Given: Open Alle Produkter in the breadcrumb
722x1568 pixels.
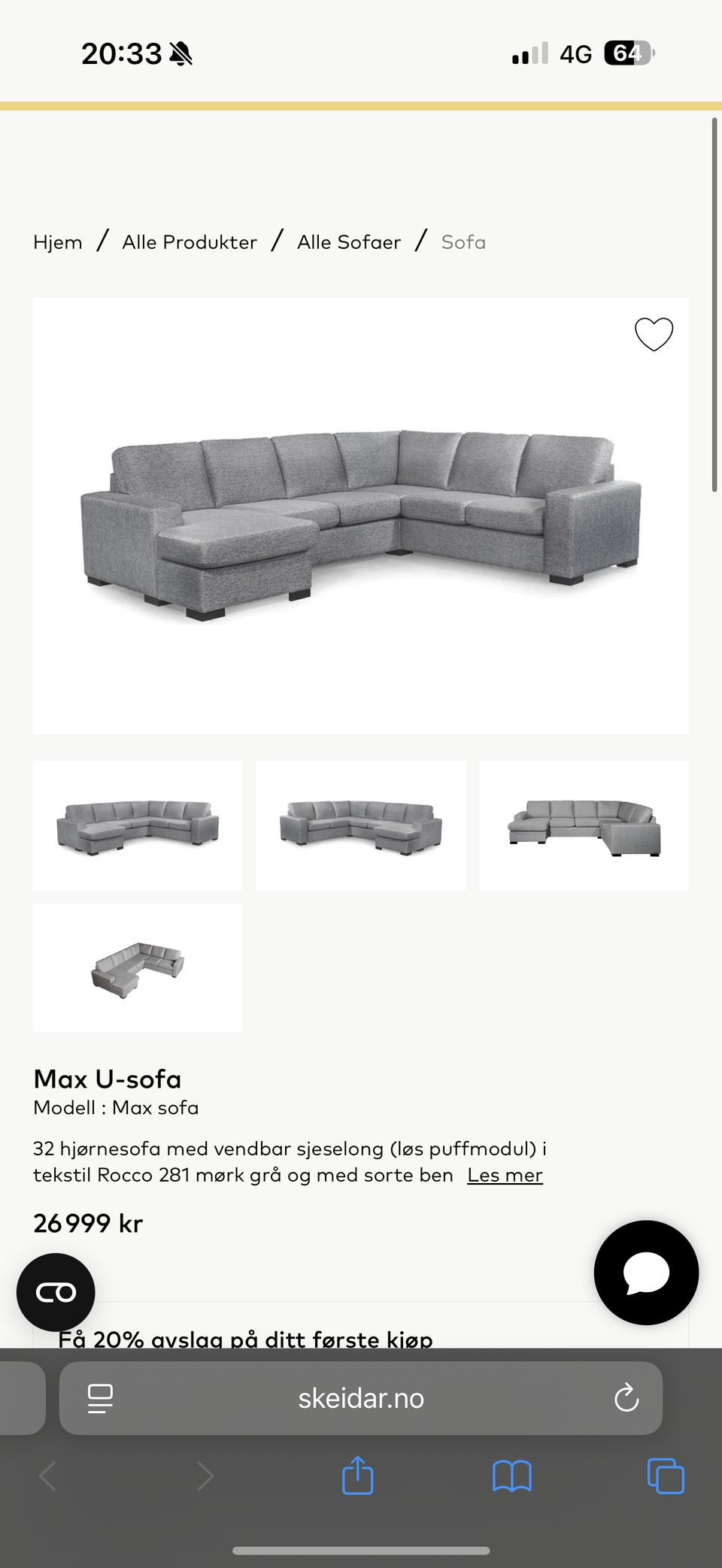Looking at the screenshot, I should tap(190, 242).
